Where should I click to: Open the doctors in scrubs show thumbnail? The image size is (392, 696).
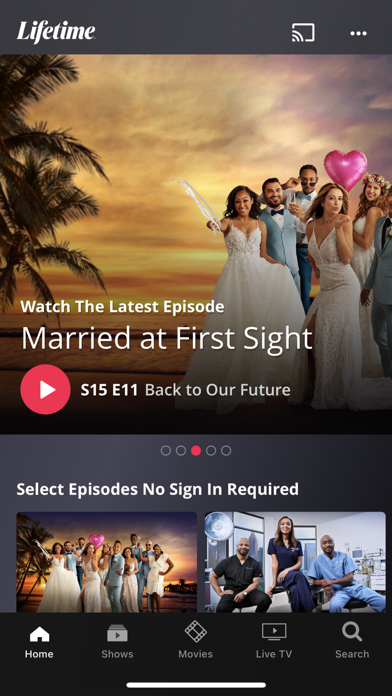[295, 562]
